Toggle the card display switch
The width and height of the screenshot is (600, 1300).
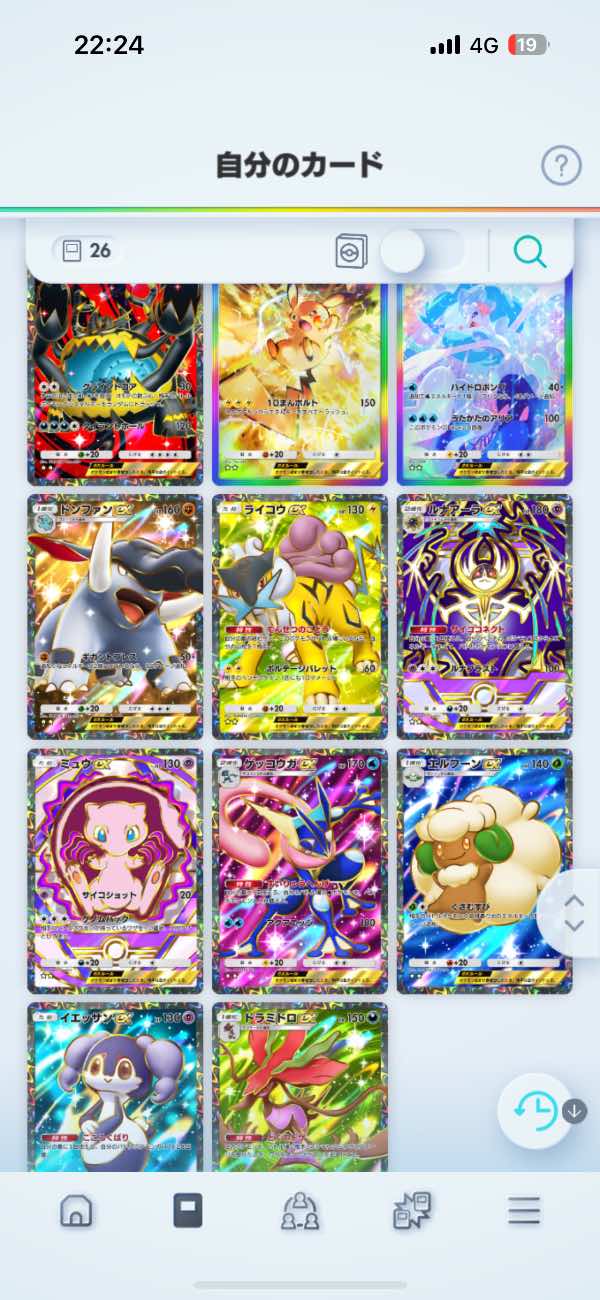(x=422, y=251)
